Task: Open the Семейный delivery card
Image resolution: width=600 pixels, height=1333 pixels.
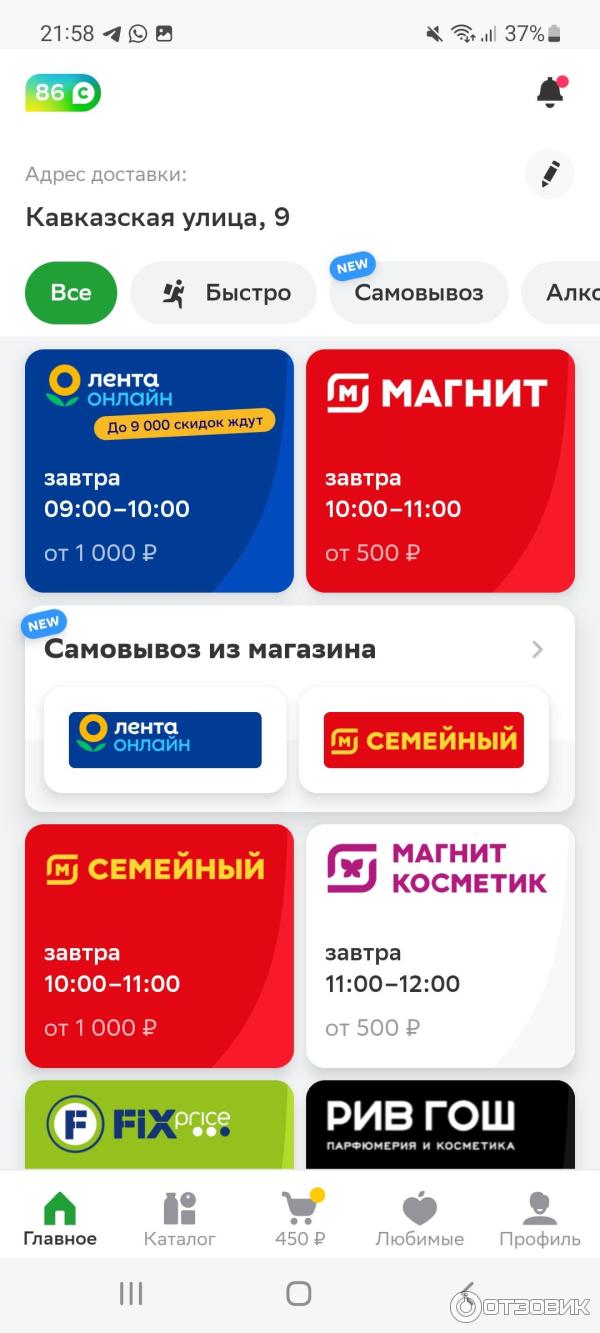Action: (159, 945)
